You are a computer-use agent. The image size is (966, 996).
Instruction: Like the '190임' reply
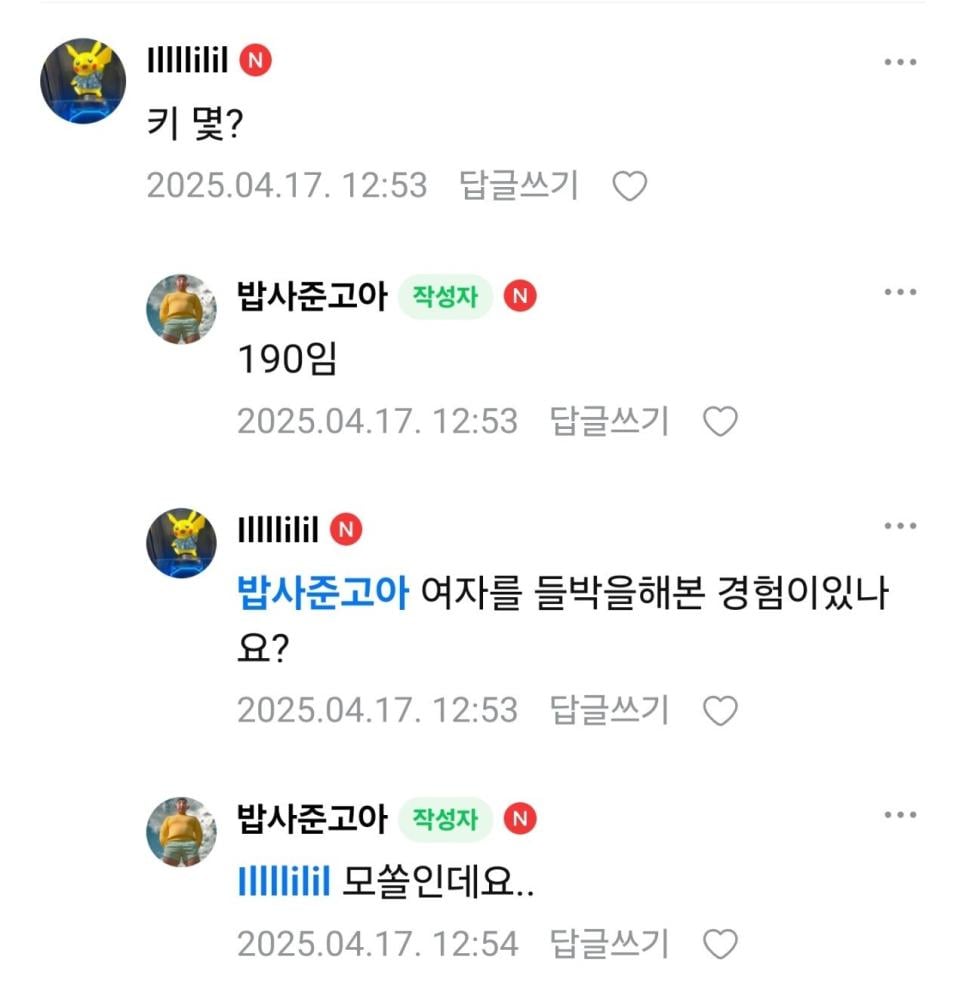(720, 422)
